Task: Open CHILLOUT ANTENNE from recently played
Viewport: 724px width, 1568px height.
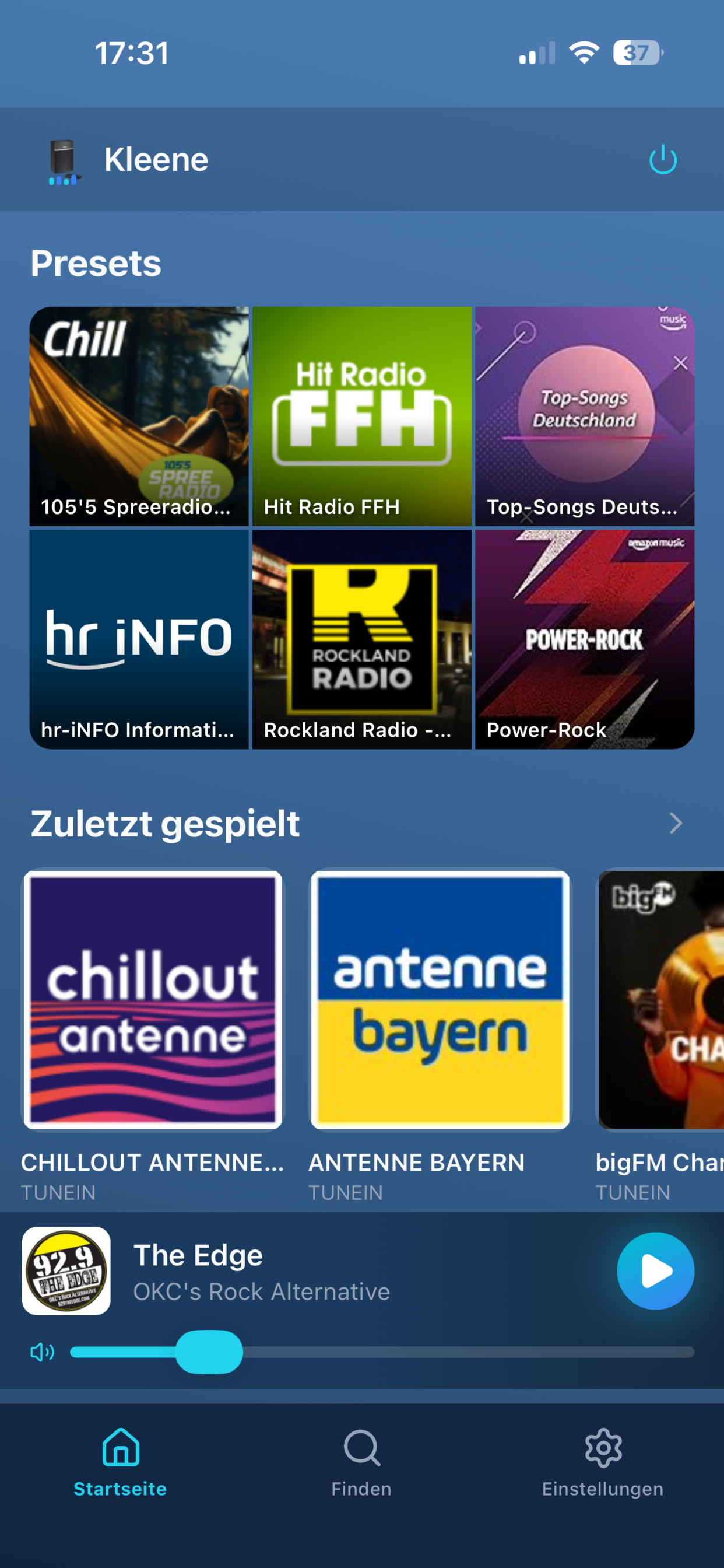Action: [x=153, y=1002]
